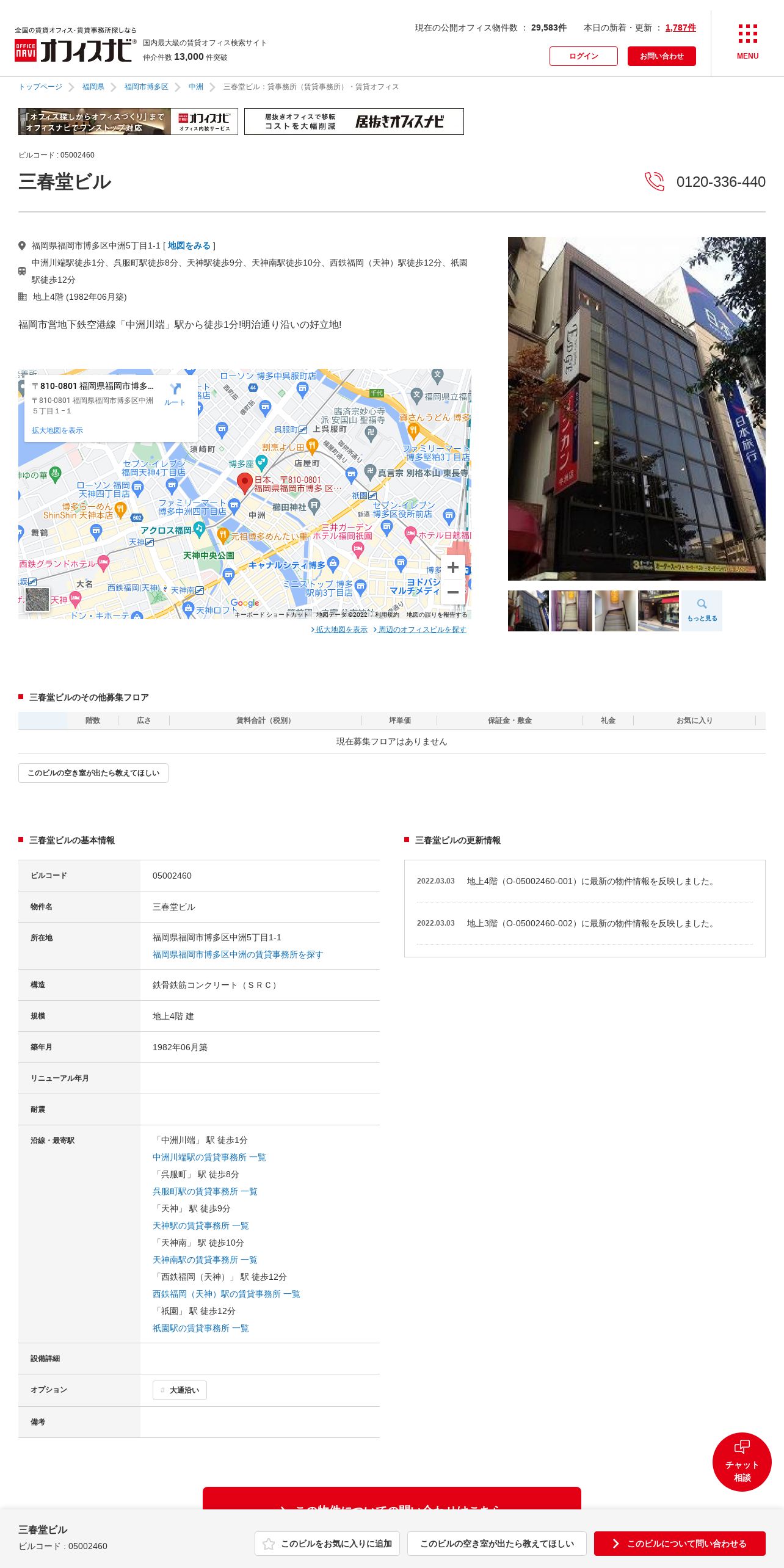
Task: Open the 居抜きオフィスナビ banner
Action: pyautogui.click(x=354, y=122)
